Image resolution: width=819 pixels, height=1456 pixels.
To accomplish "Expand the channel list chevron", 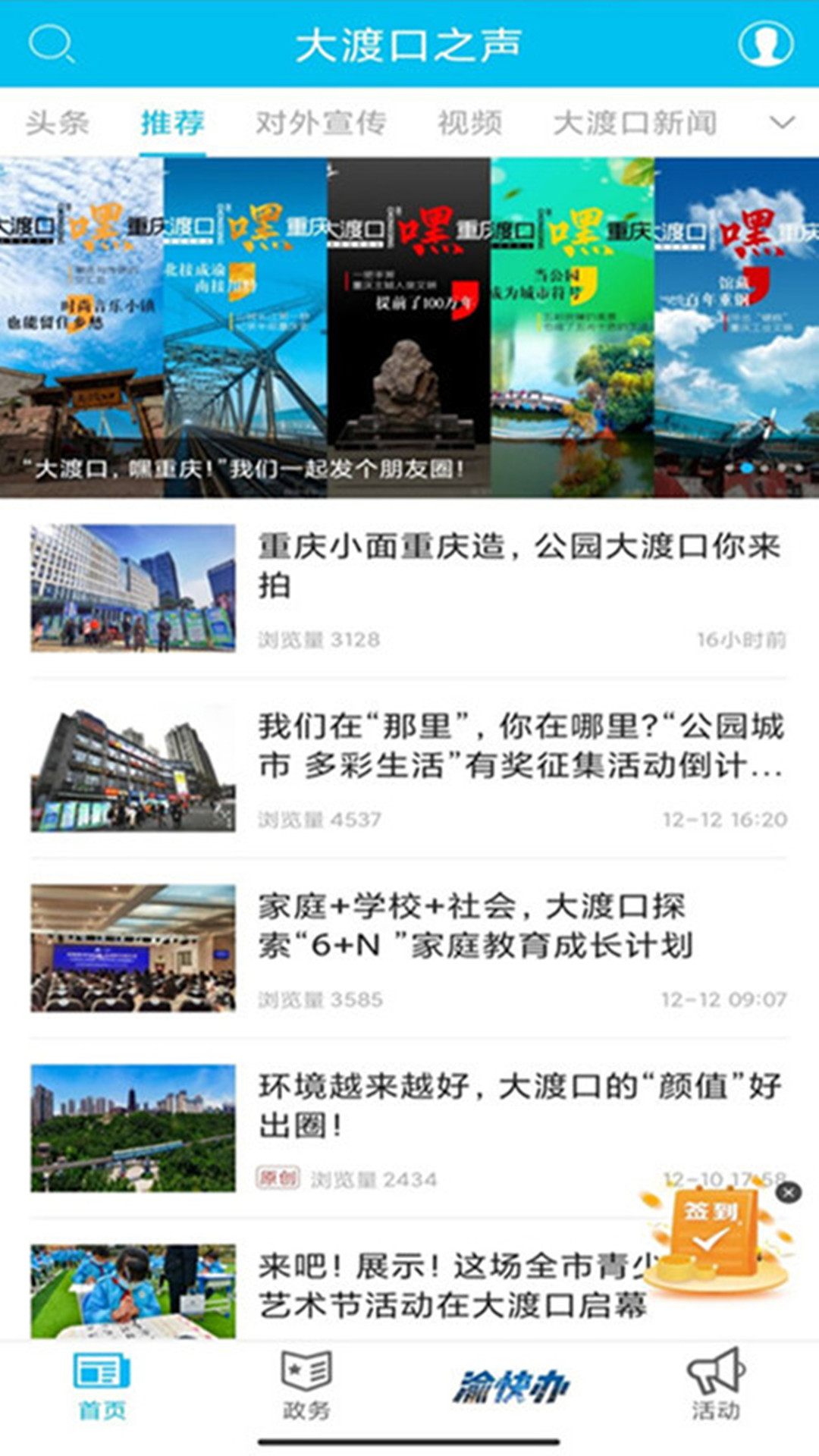I will (784, 121).
